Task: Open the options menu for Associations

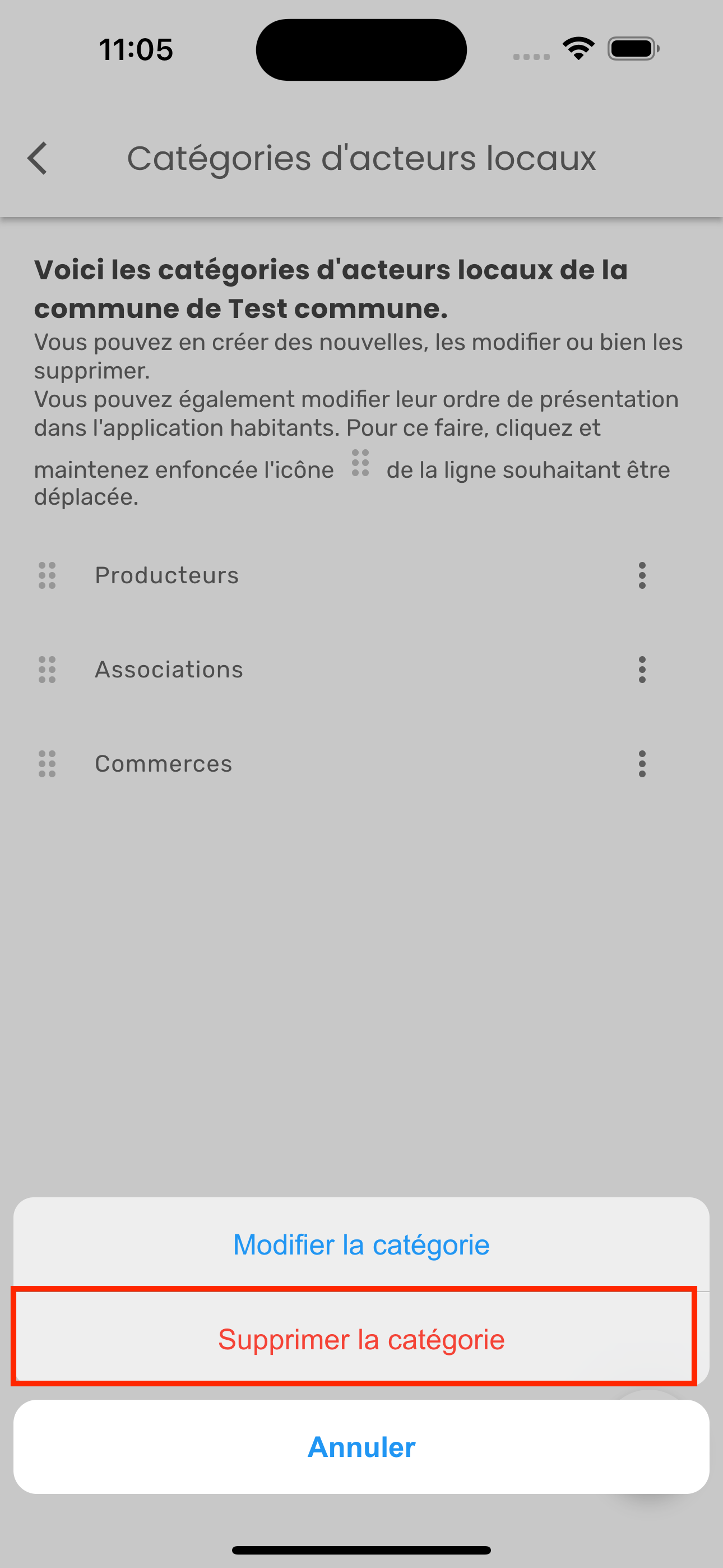Action: click(x=642, y=670)
